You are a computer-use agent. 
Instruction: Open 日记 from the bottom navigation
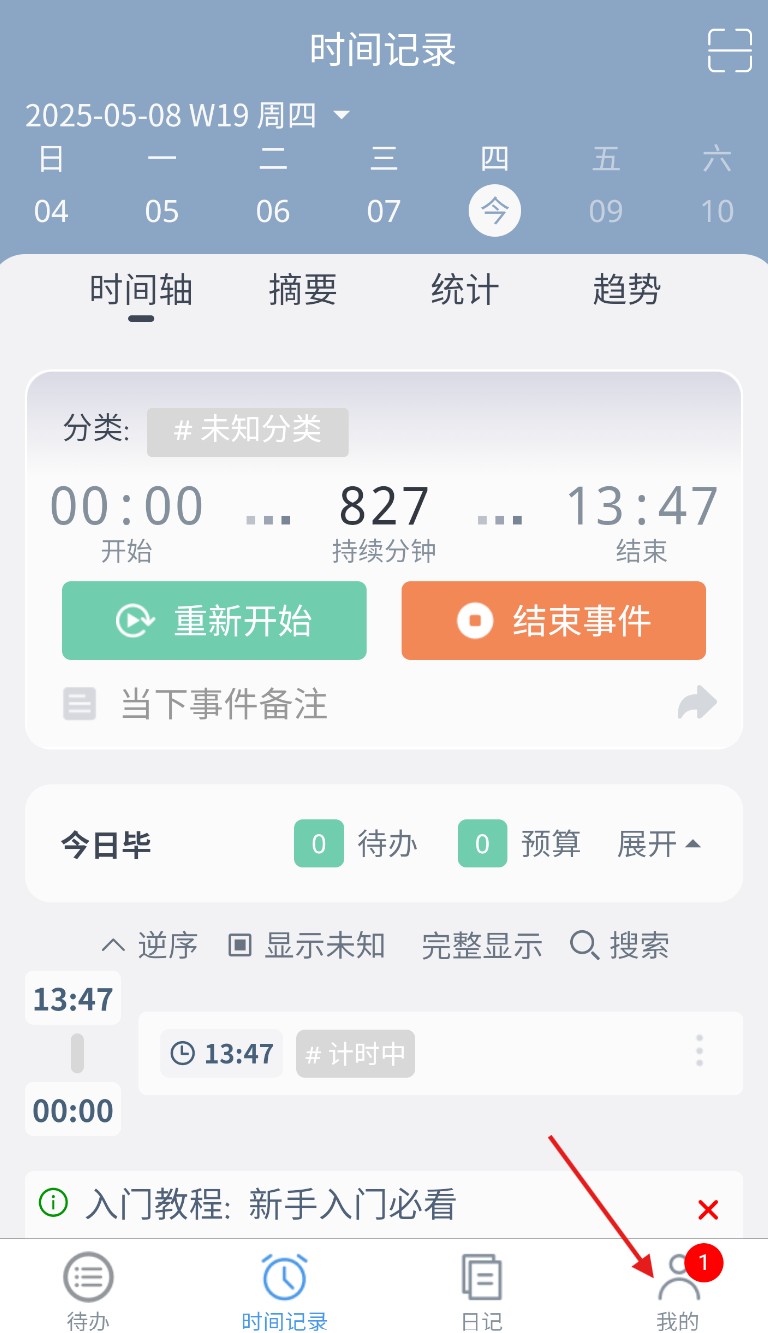tap(481, 1290)
